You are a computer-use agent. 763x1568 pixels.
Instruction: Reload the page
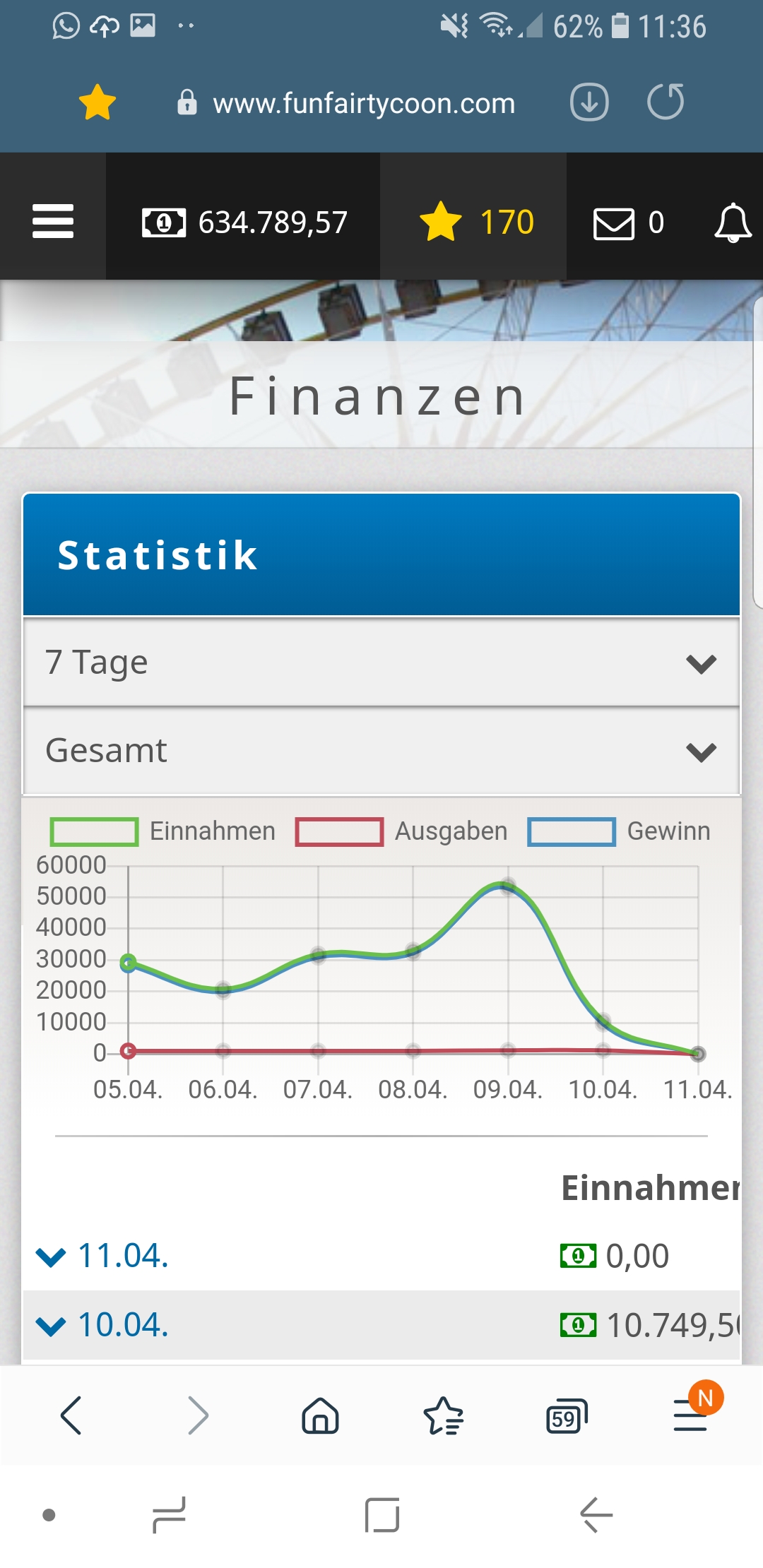click(666, 102)
